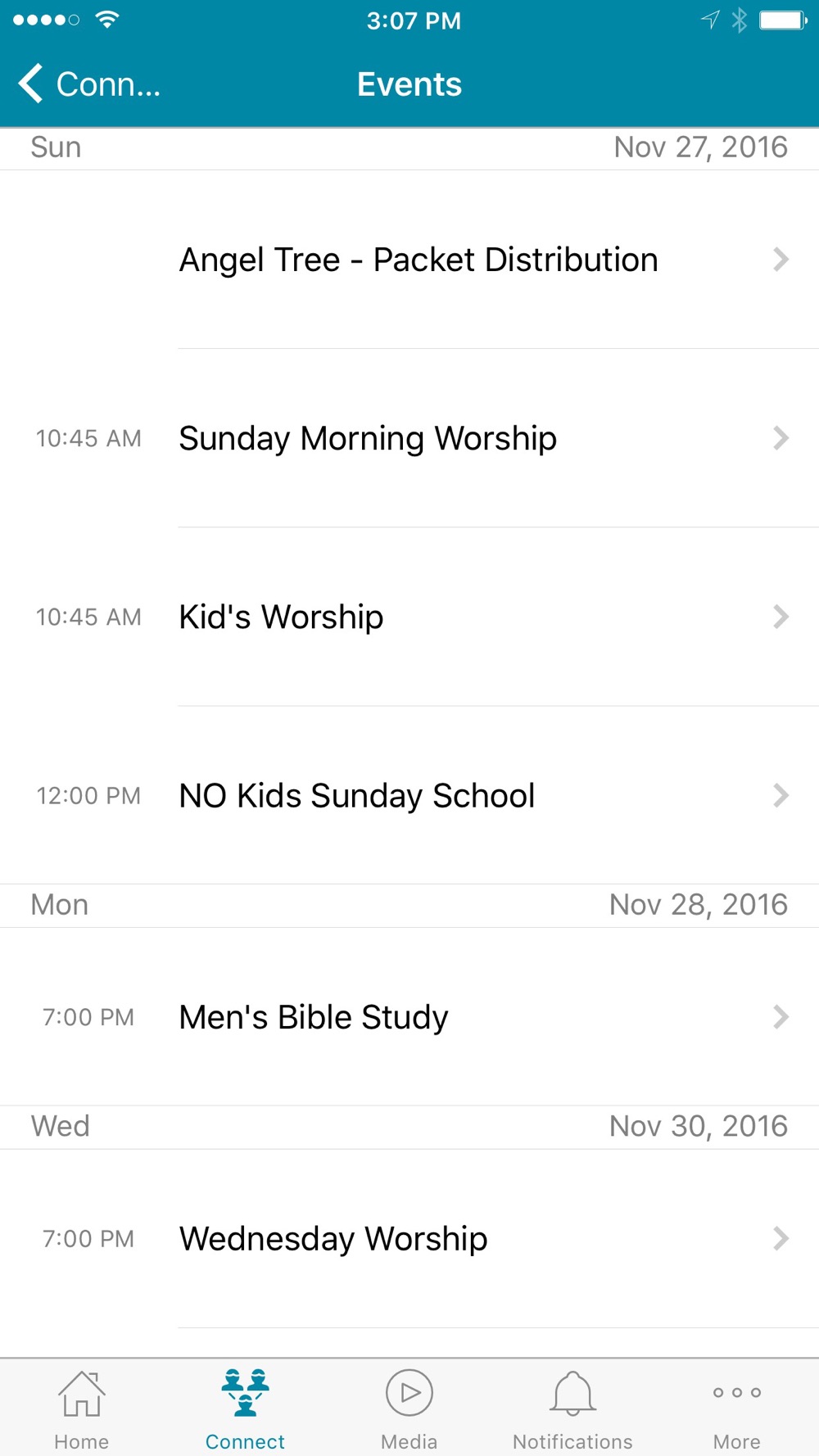
Task: Open the More tab
Action: 737,1409
